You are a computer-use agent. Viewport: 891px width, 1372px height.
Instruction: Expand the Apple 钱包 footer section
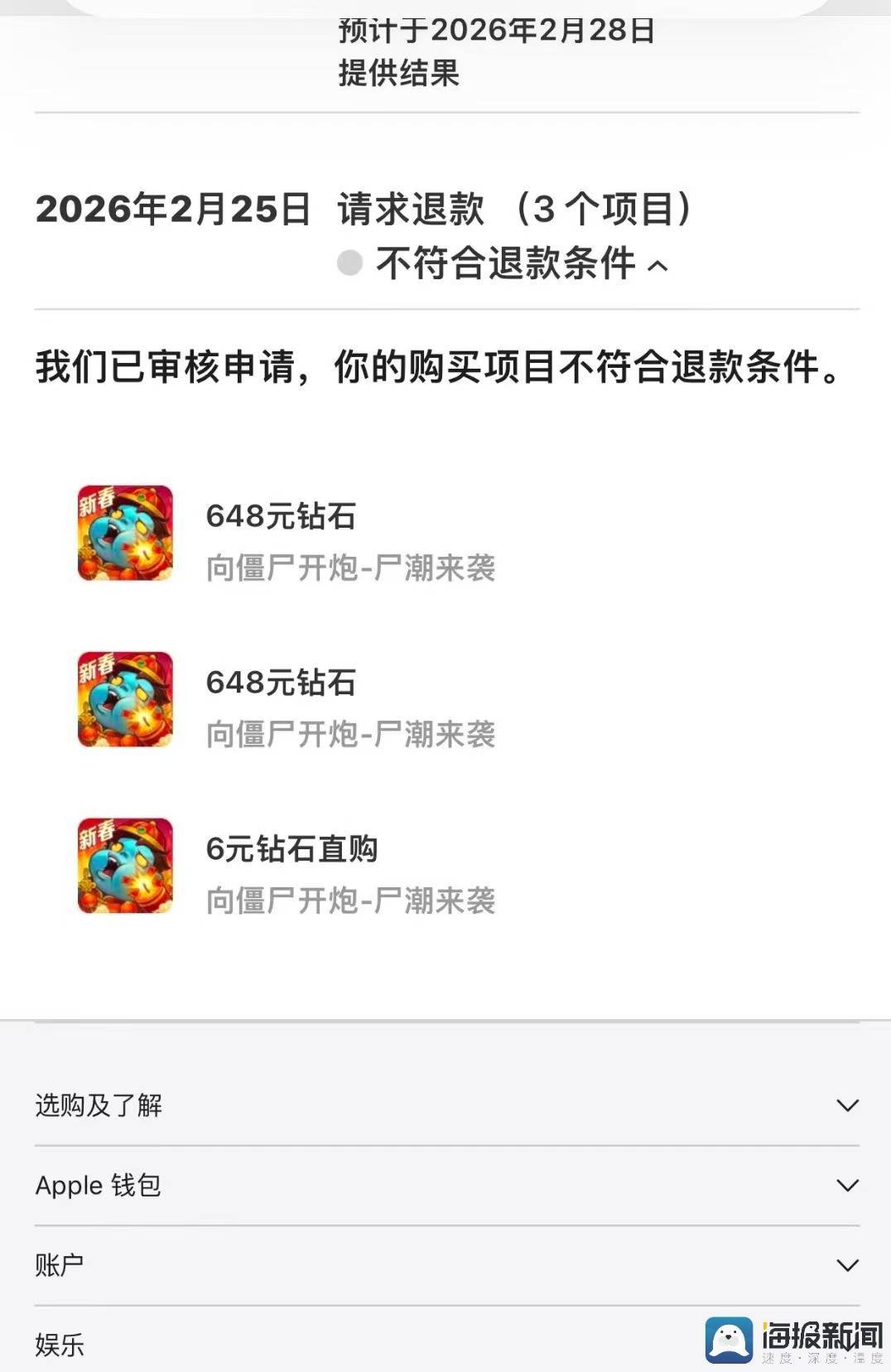[846, 1186]
